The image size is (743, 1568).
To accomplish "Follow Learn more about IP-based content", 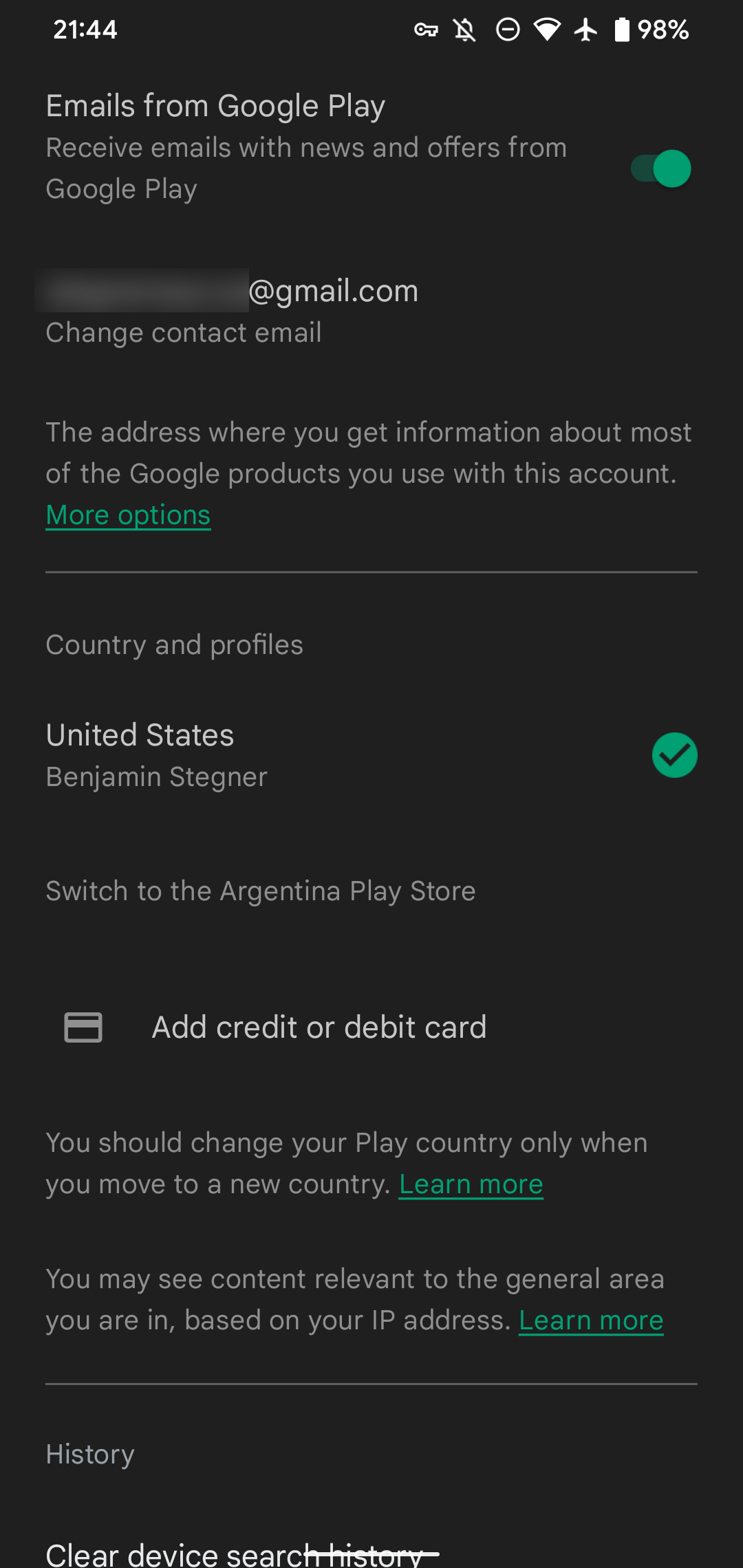I will tap(590, 1319).
